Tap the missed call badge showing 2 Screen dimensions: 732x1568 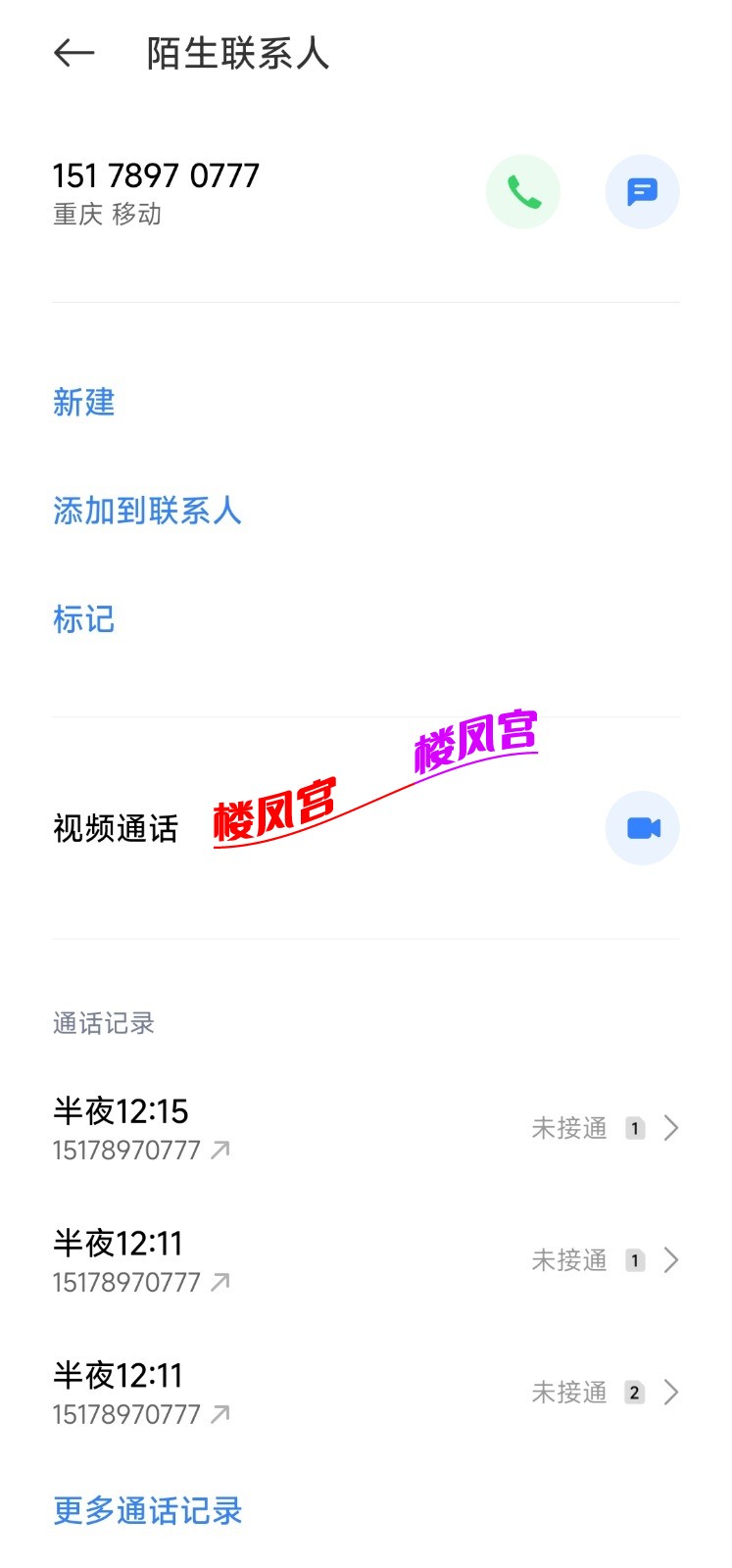coord(635,1392)
